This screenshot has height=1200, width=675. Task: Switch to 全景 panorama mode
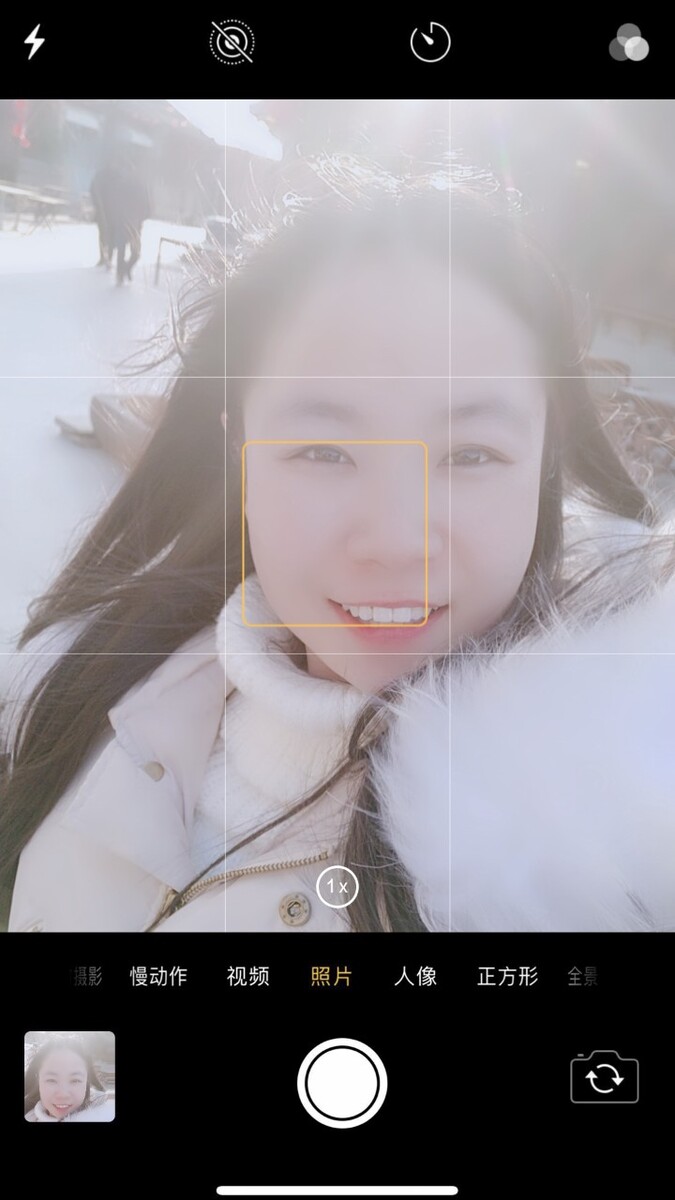click(582, 977)
